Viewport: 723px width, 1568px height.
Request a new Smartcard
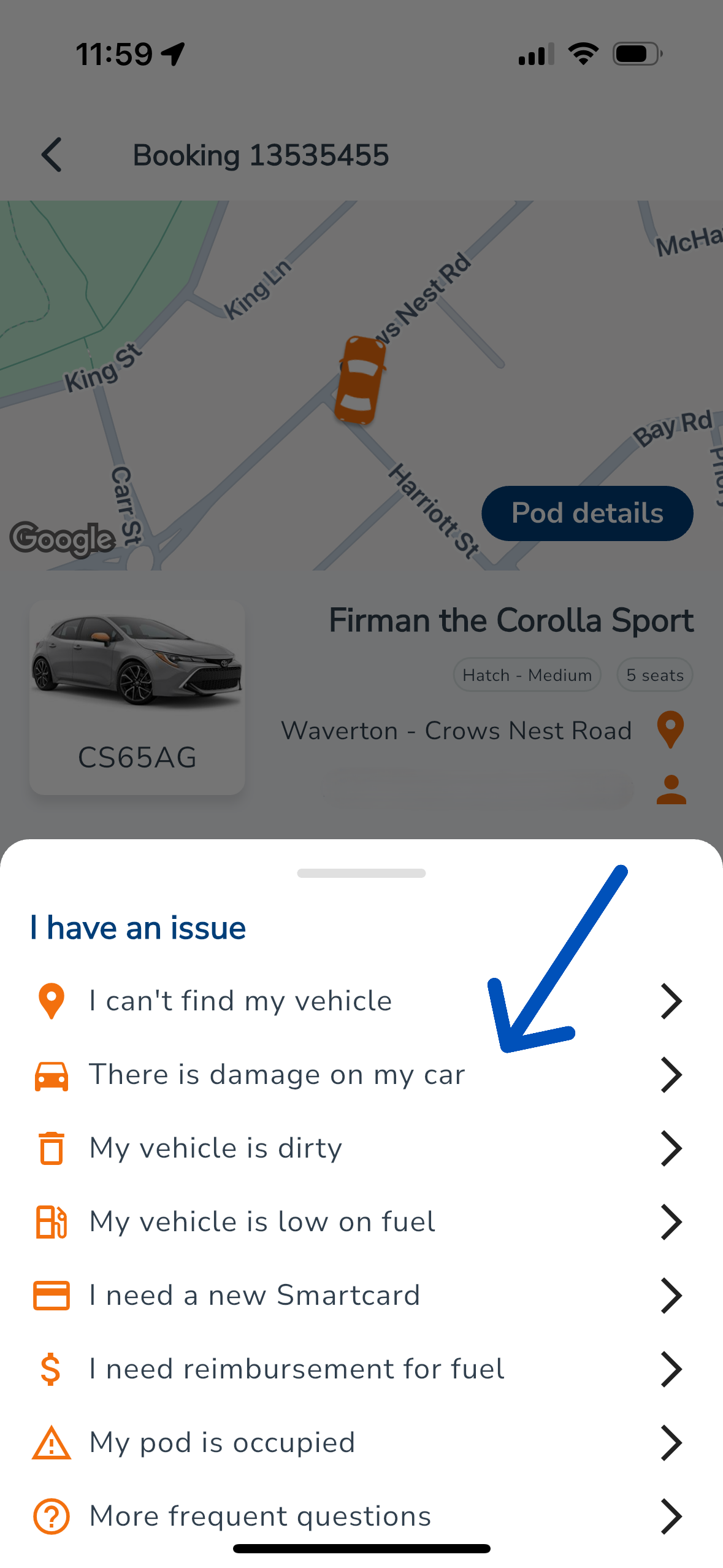point(254,1296)
